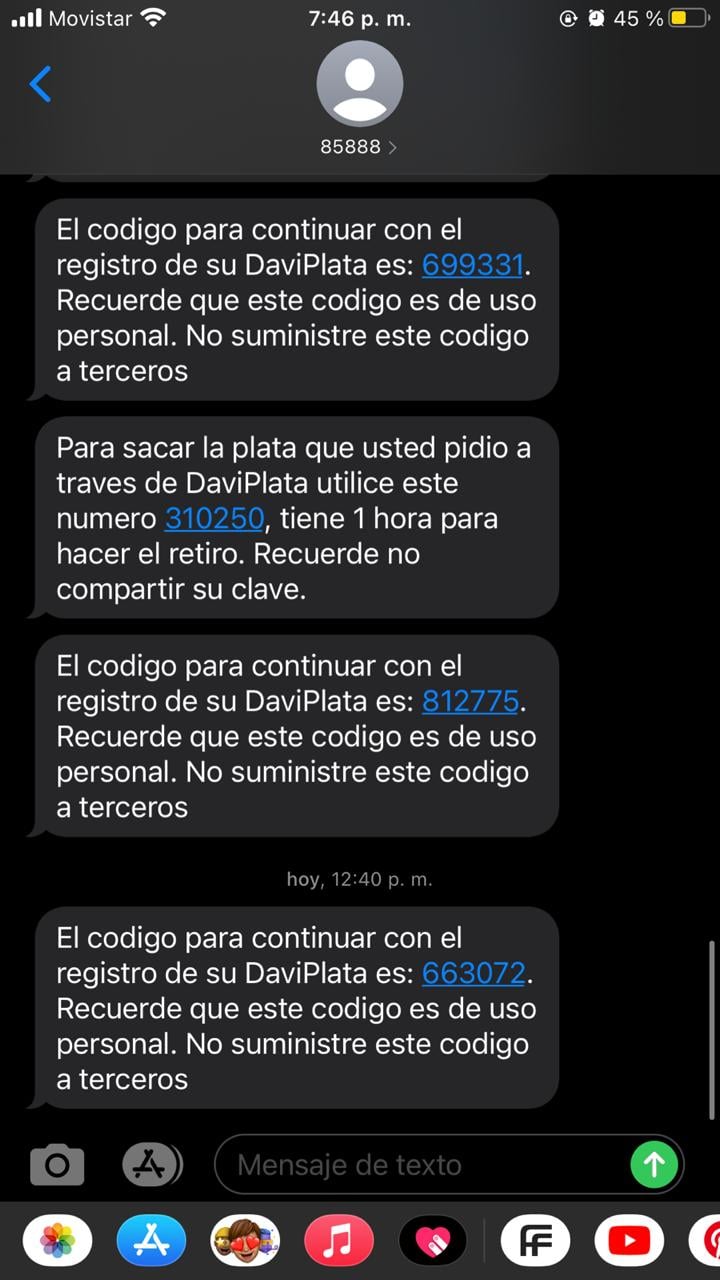
Task: Send the message with the green arrow
Action: pyautogui.click(x=655, y=1164)
